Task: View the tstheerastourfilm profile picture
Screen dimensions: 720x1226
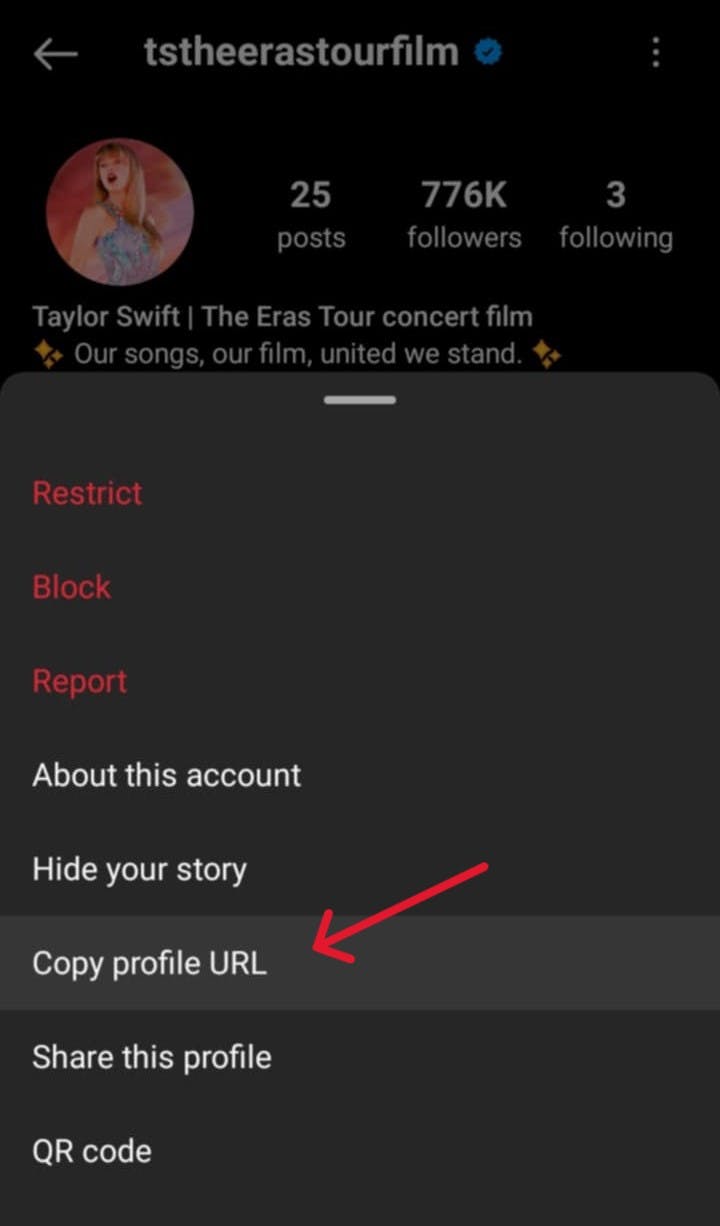Action: pyautogui.click(x=120, y=213)
